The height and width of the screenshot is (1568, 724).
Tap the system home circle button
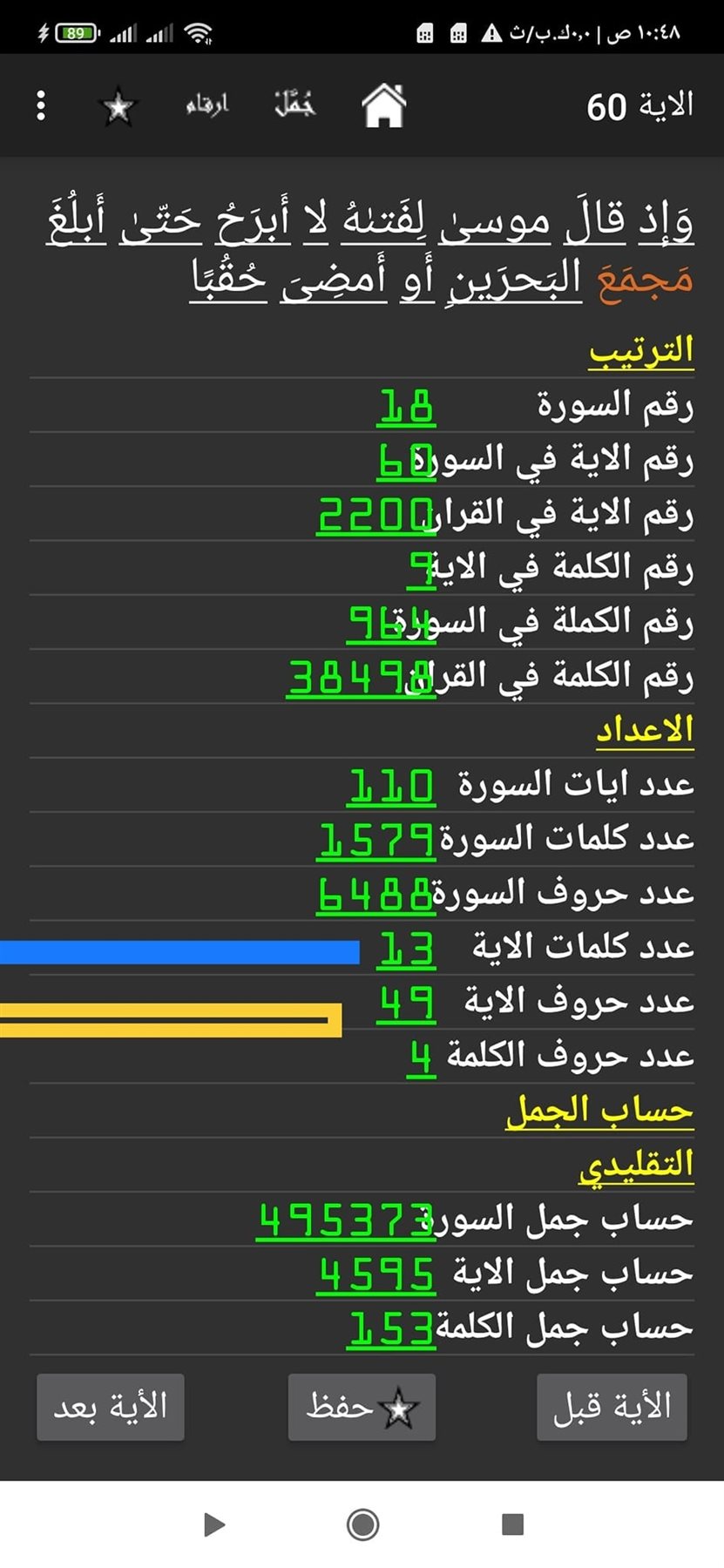[362, 1524]
